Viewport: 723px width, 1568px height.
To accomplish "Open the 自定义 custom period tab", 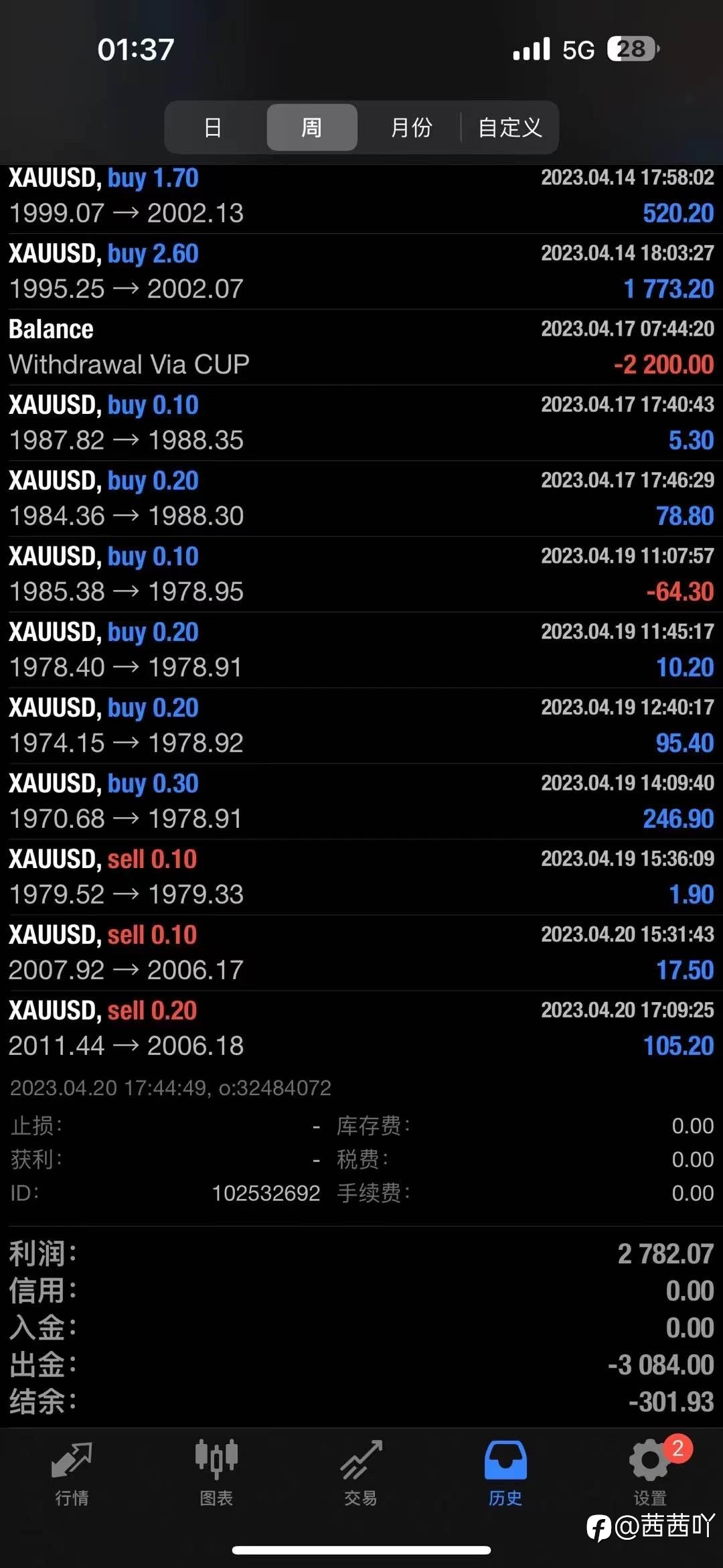I will [x=510, y=127].
